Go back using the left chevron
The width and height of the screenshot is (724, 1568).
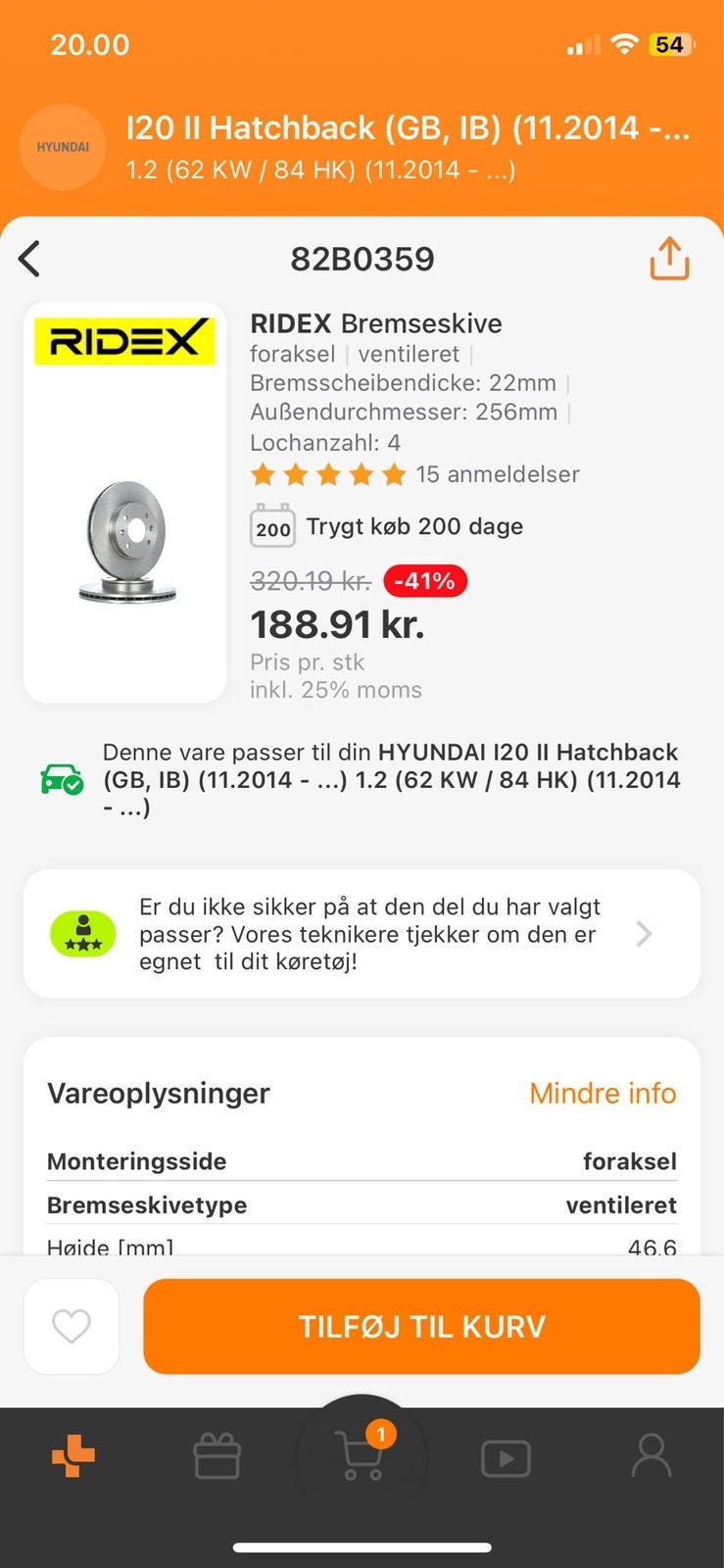(x=29, y=259)
